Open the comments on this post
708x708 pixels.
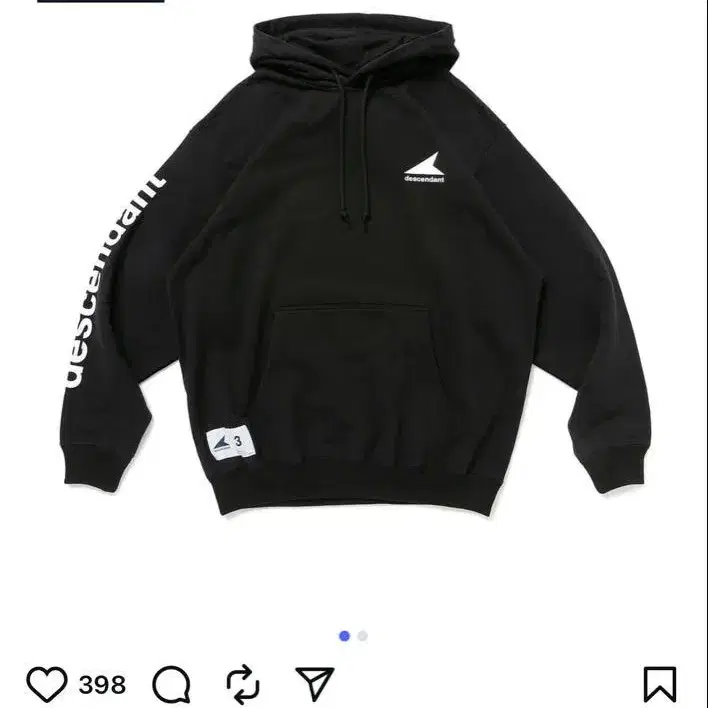coord(171,685)
